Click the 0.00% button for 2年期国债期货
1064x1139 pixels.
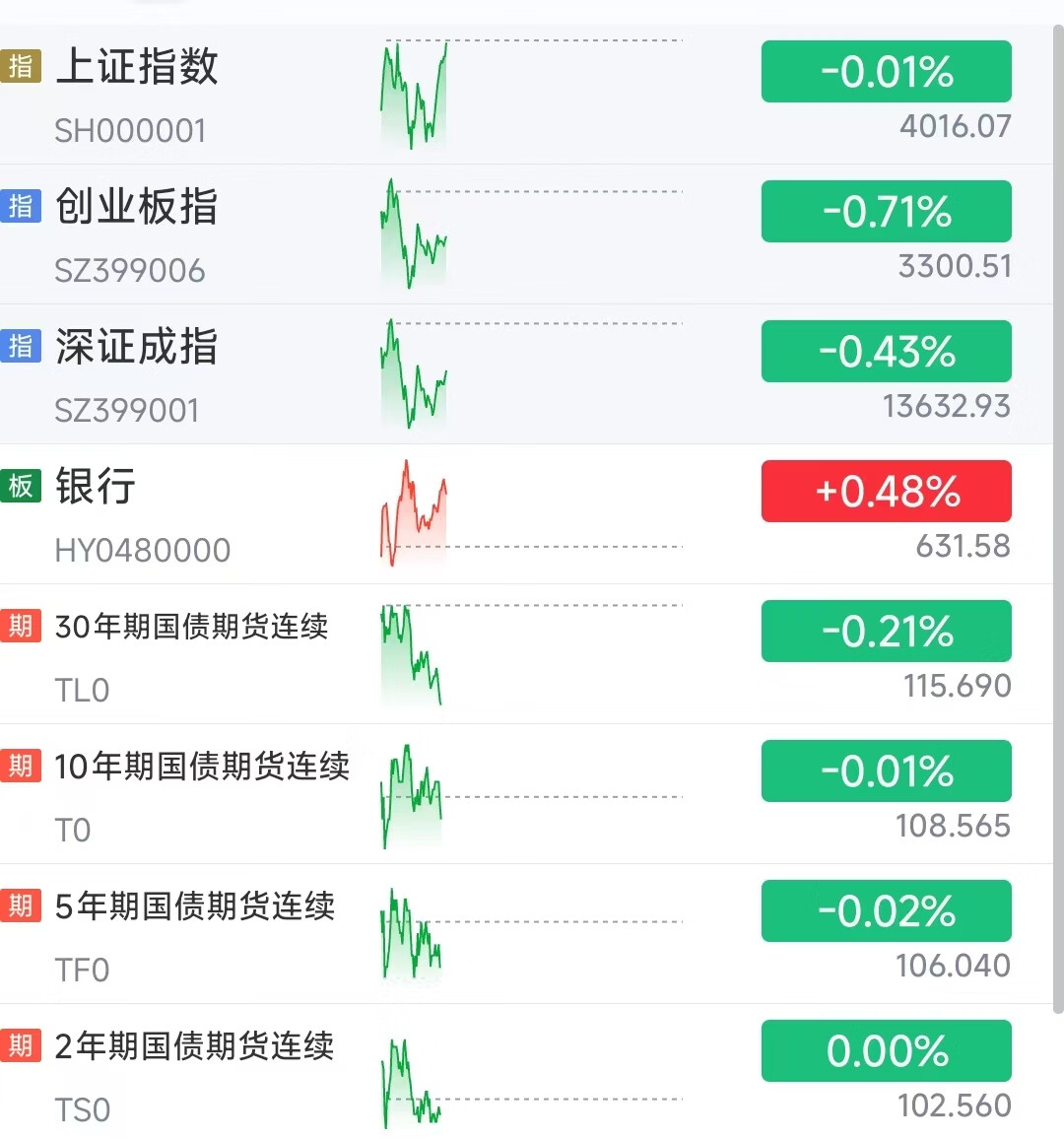pos(886,1050)
